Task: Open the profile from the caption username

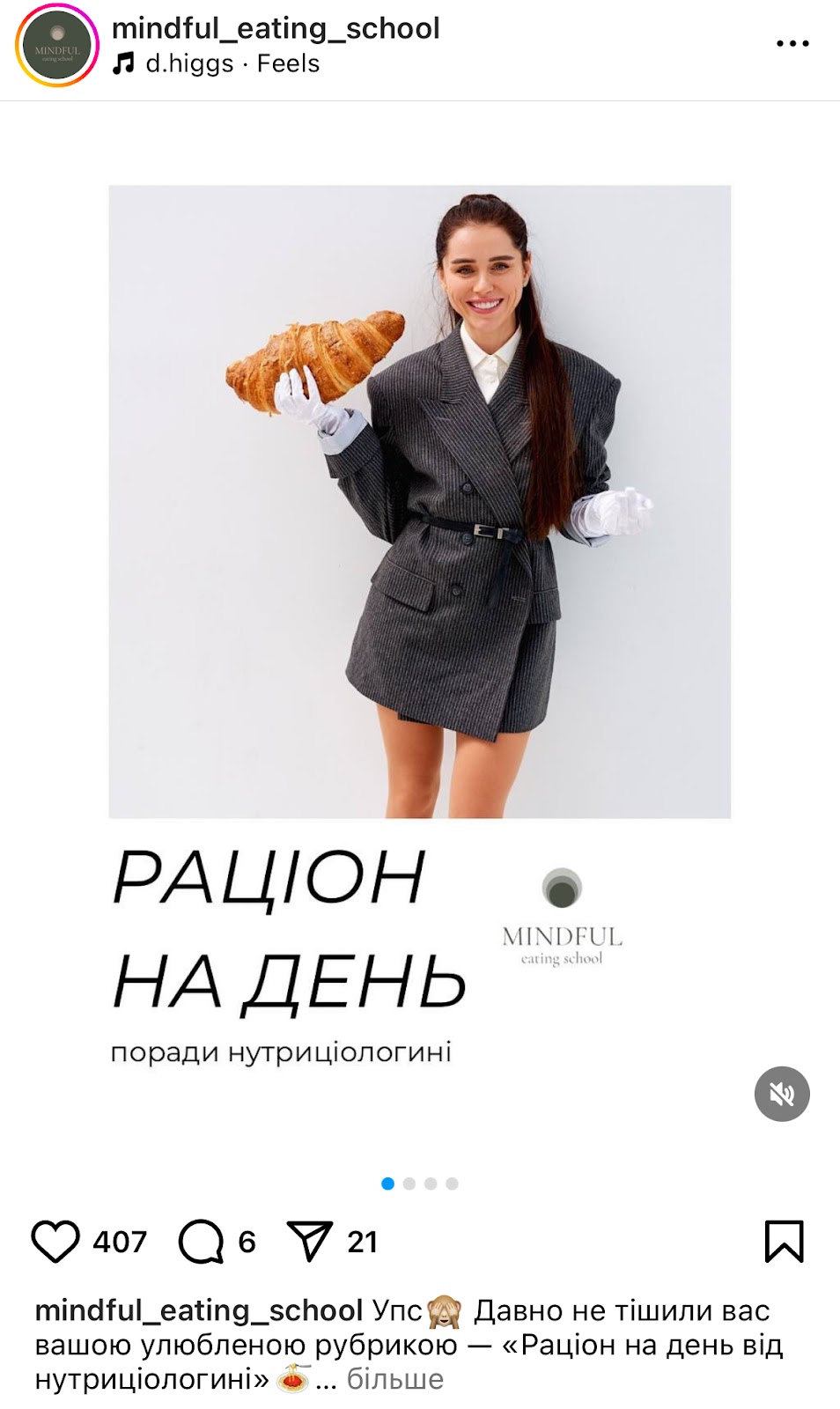Action: coord(199,1310)
